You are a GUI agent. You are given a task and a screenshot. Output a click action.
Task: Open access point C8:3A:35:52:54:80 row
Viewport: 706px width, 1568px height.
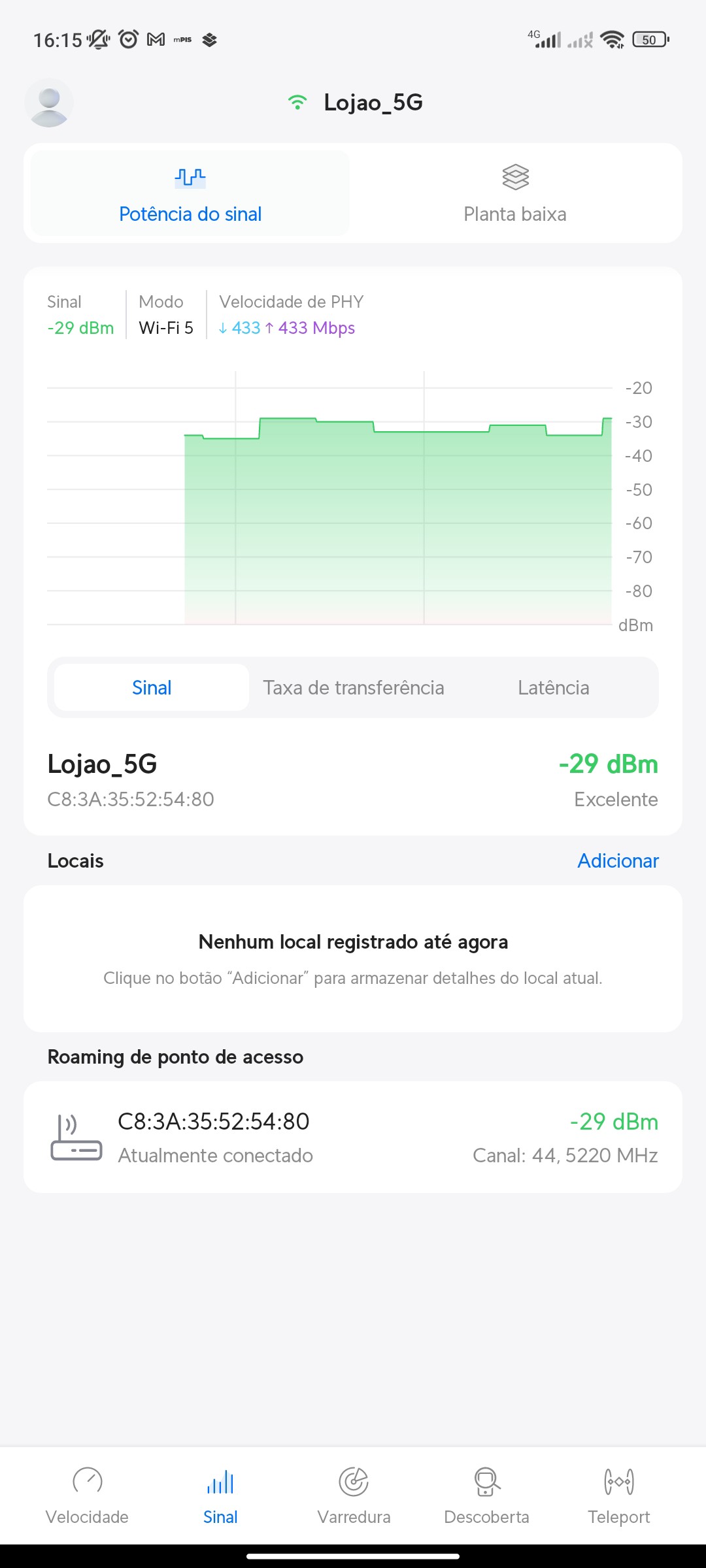(x=353, y=1137)
